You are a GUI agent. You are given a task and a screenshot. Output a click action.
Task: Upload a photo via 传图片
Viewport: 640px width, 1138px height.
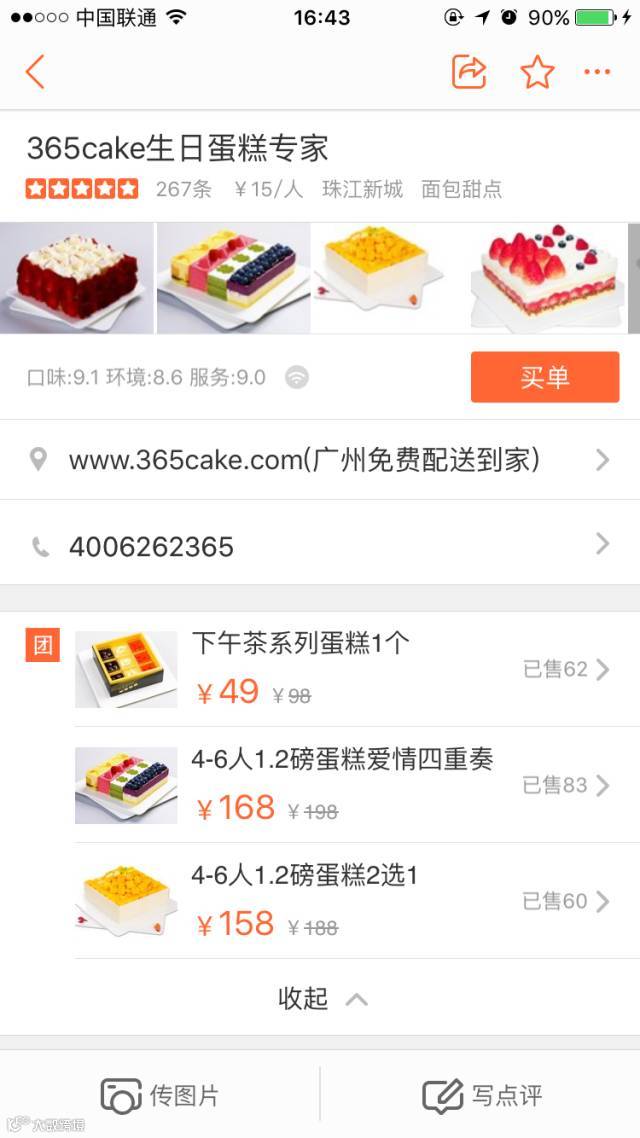160,1095
